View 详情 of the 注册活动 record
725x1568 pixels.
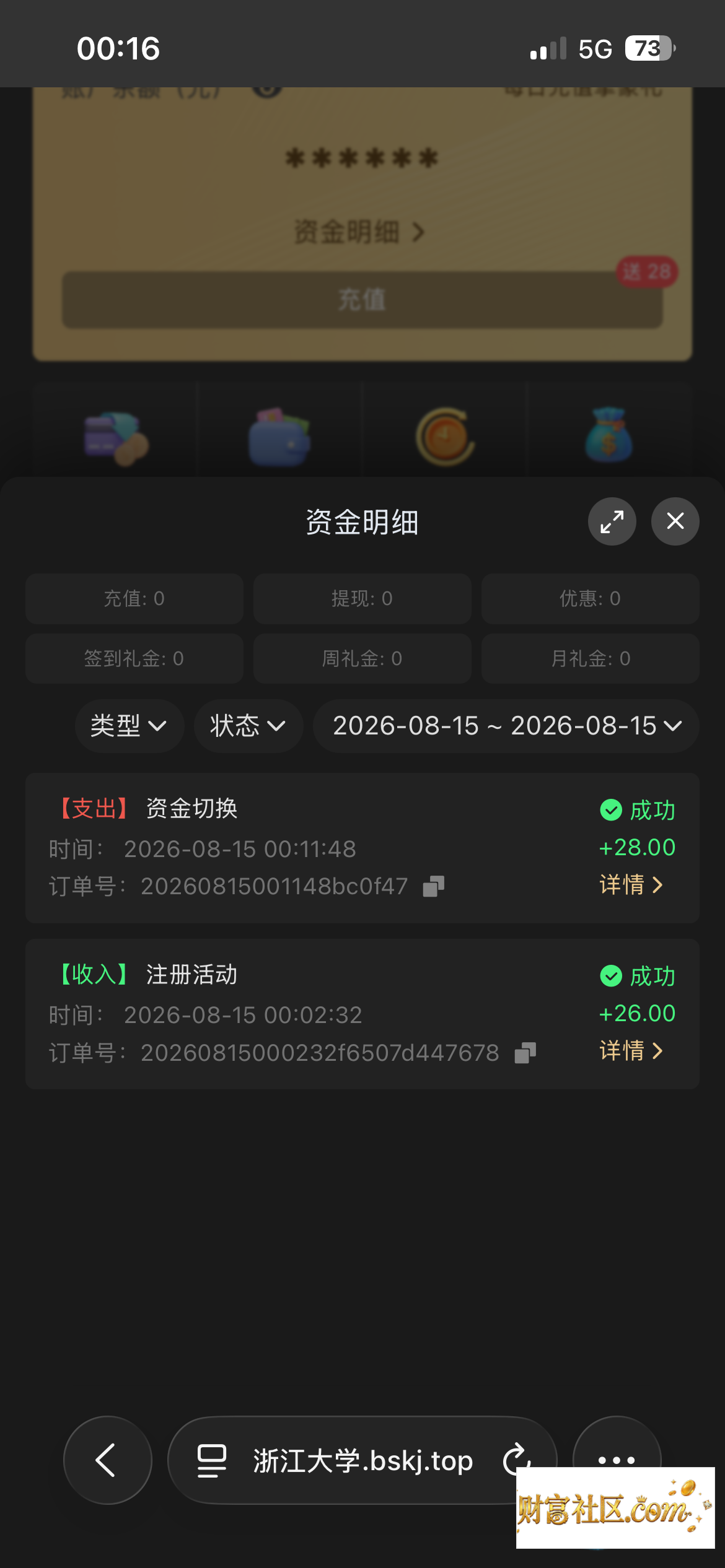tap(631, 1051)
